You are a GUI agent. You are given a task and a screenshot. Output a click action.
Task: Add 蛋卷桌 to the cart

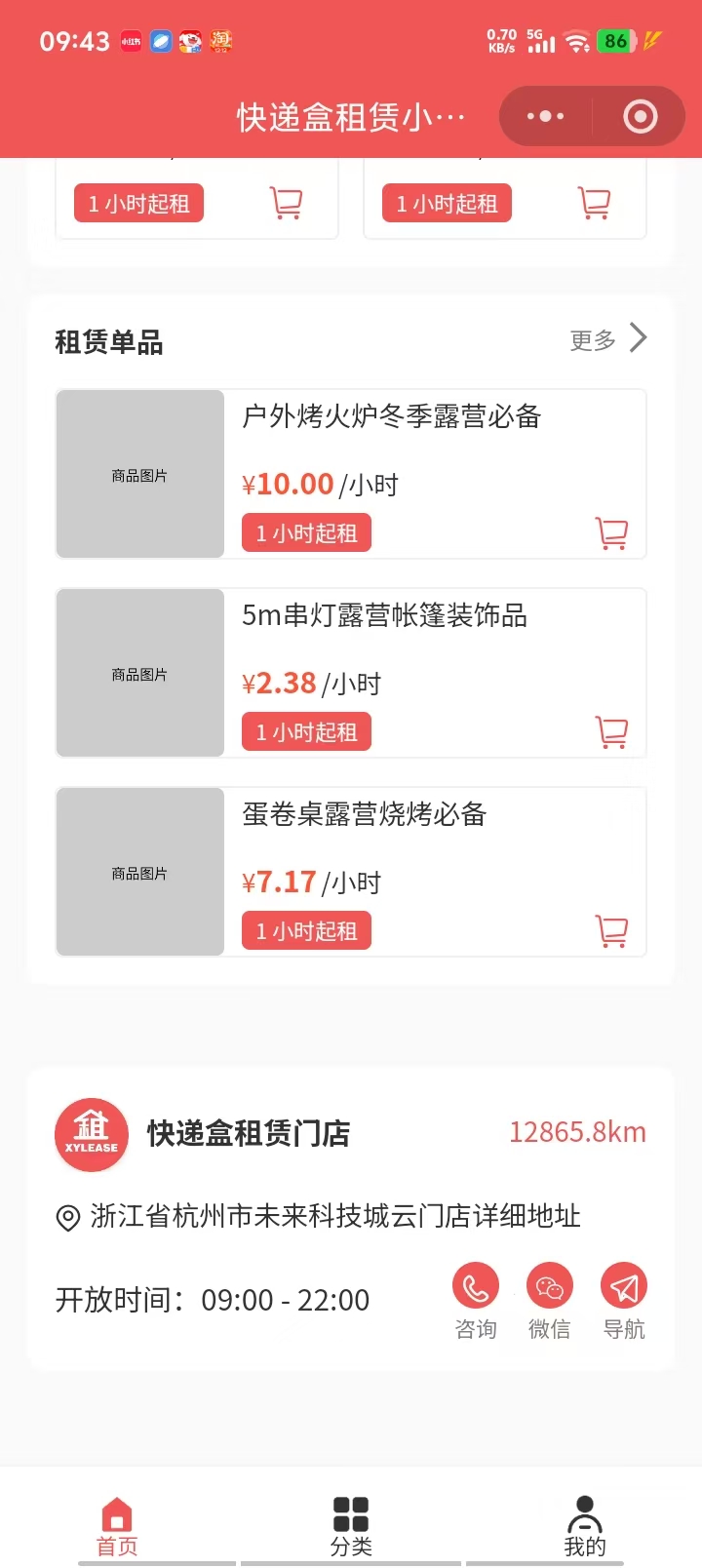[x=611, y=931]
